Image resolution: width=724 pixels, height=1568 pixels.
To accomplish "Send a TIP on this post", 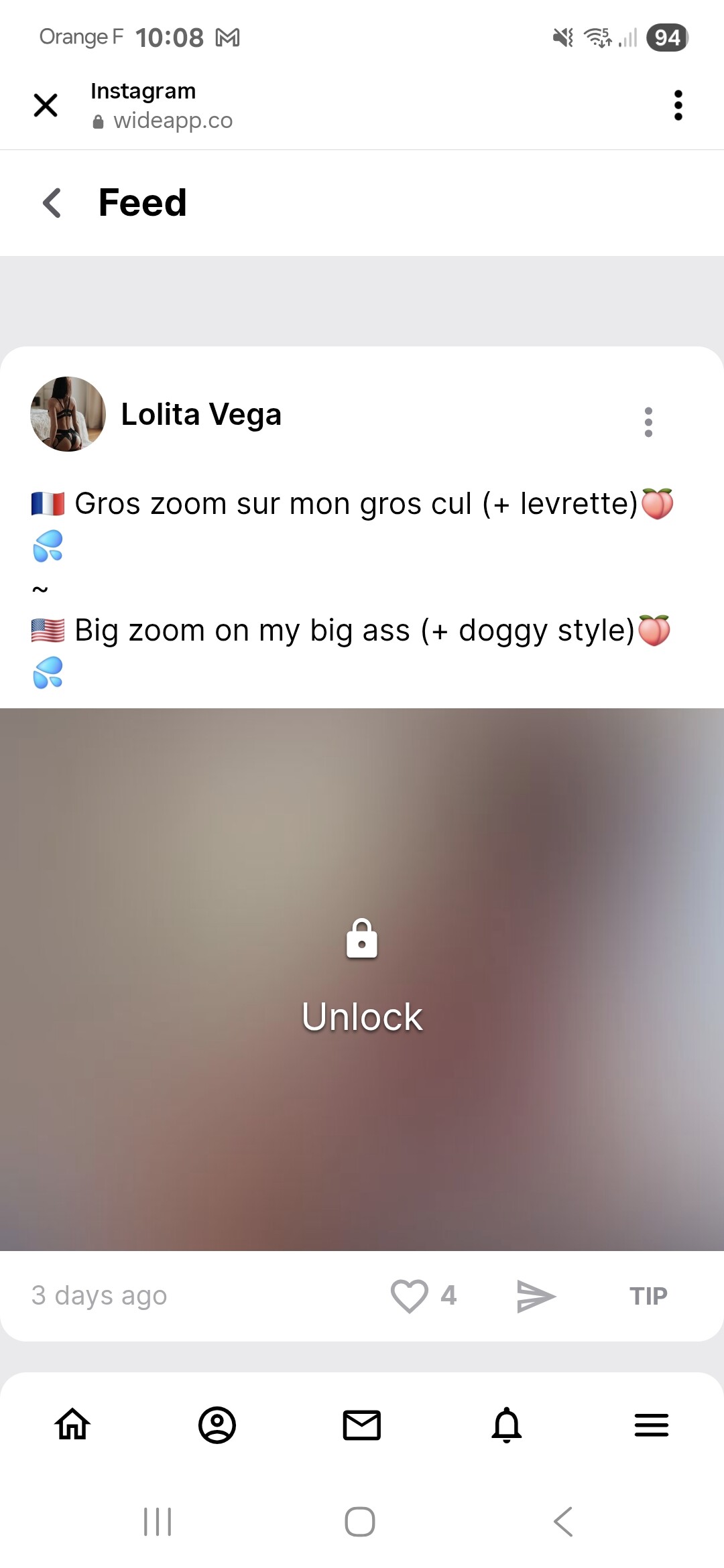I will click(648, 1296).
